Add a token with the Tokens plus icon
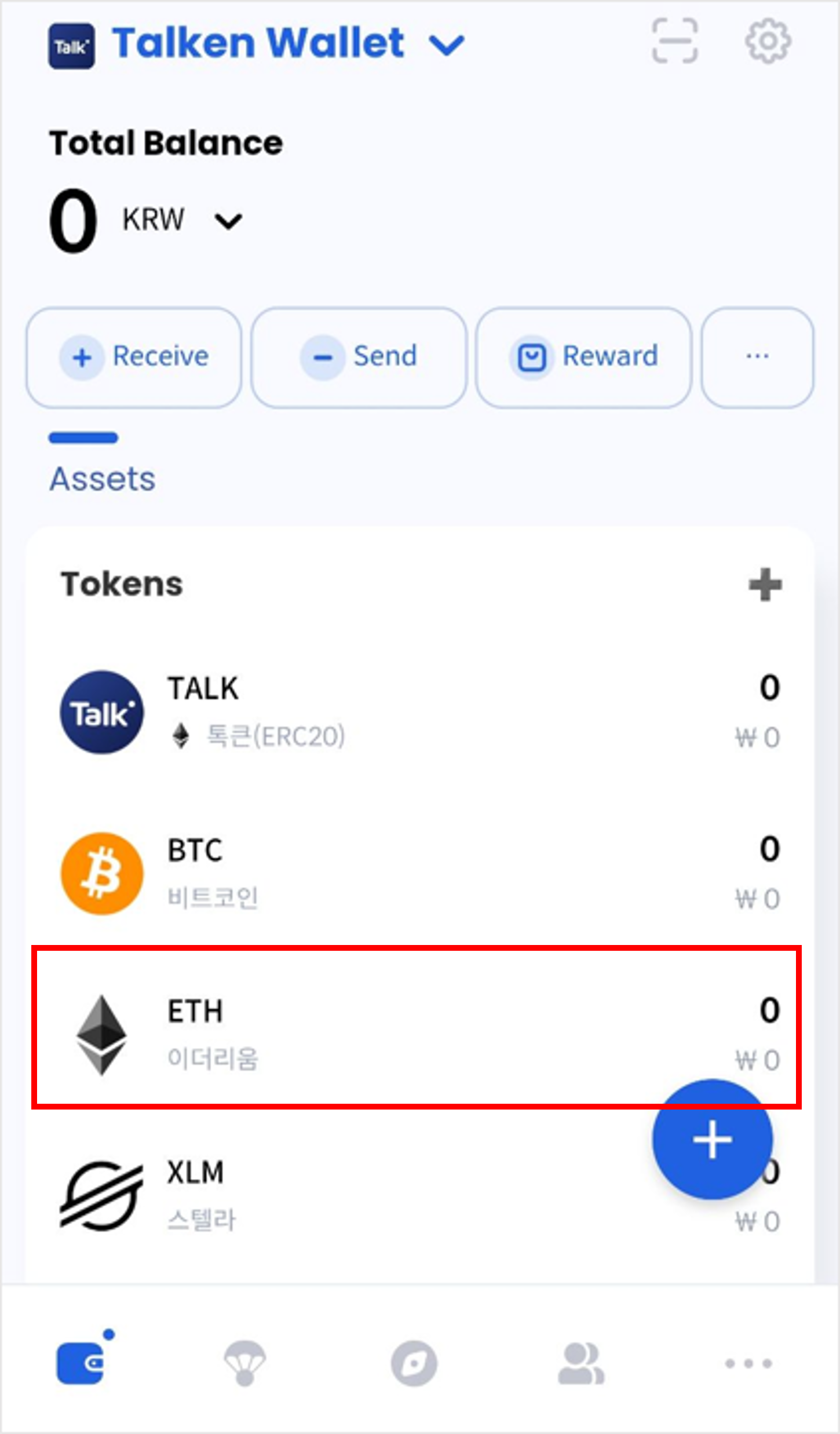 (765, 585)
